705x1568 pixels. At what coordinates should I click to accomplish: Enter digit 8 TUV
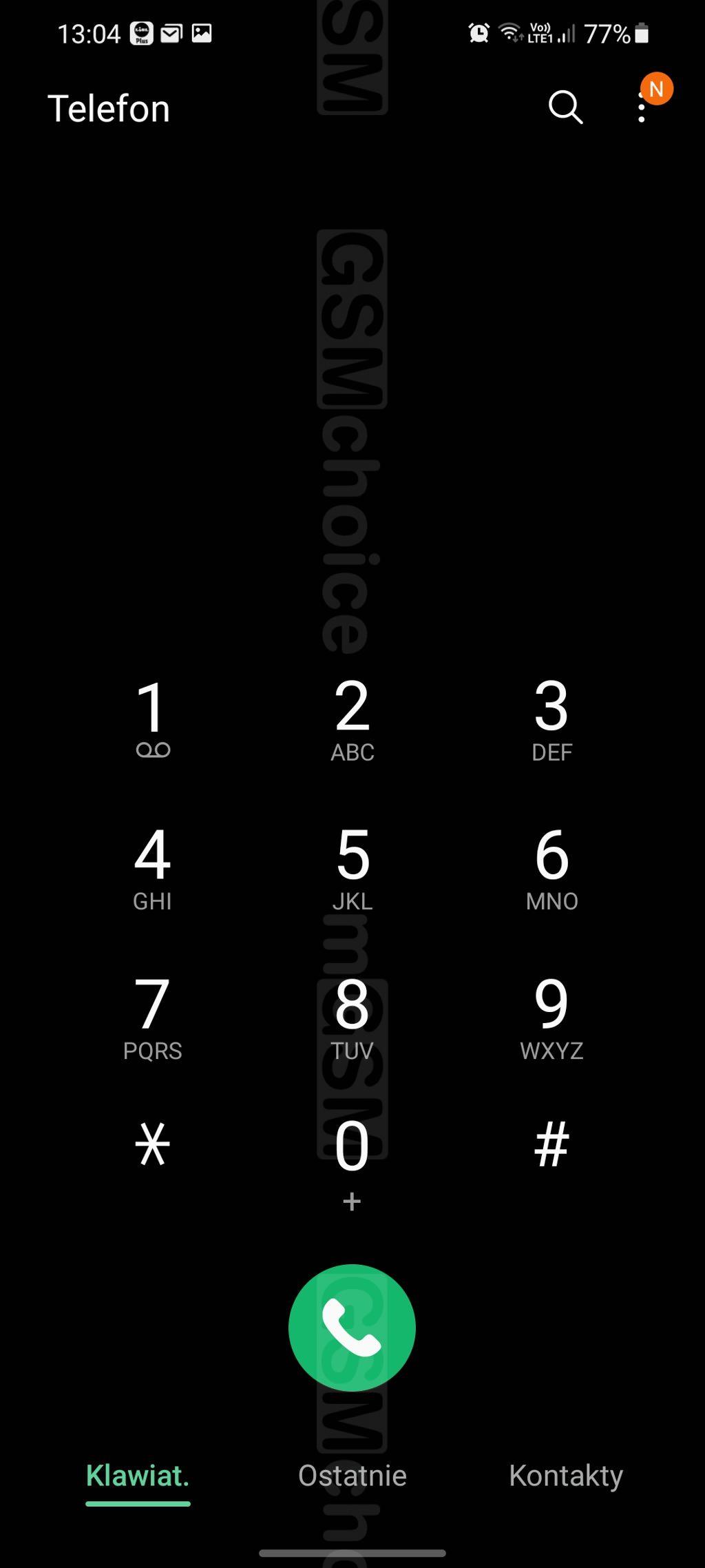pyautogui.click(x=352, y=1018)
